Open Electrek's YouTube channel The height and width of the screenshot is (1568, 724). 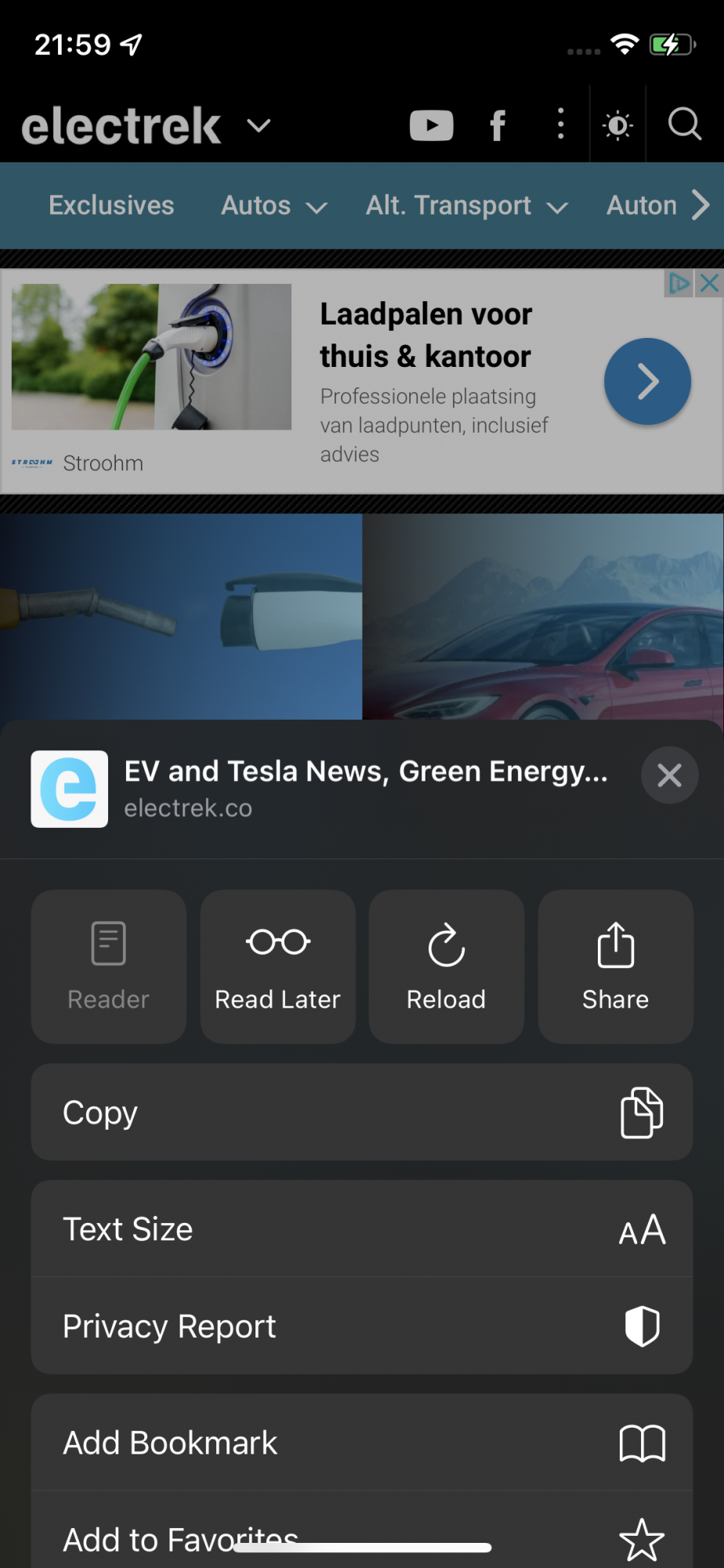[x=431, y=125]
